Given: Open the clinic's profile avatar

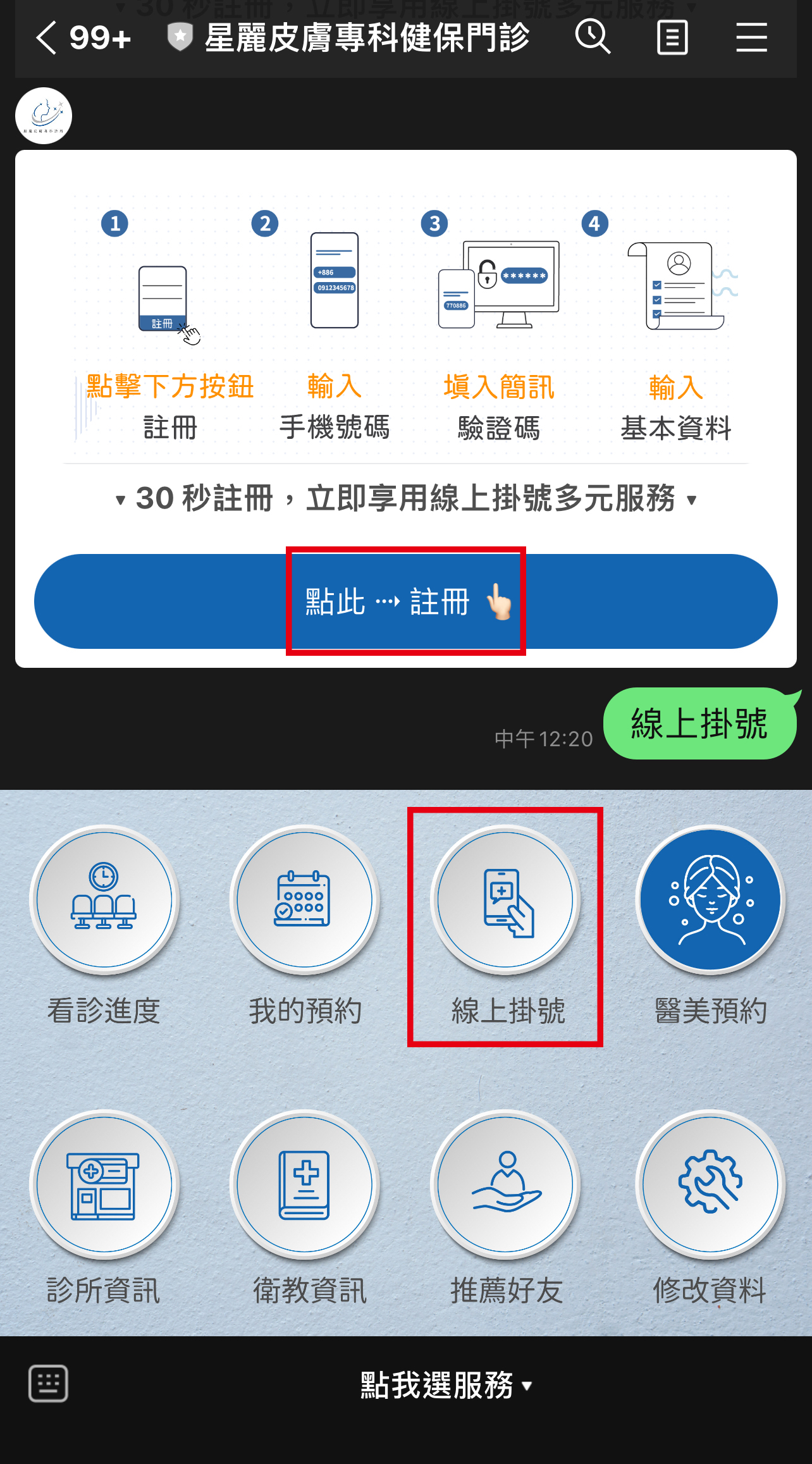Looking at the screenshot, I should (x=44, y=116).
